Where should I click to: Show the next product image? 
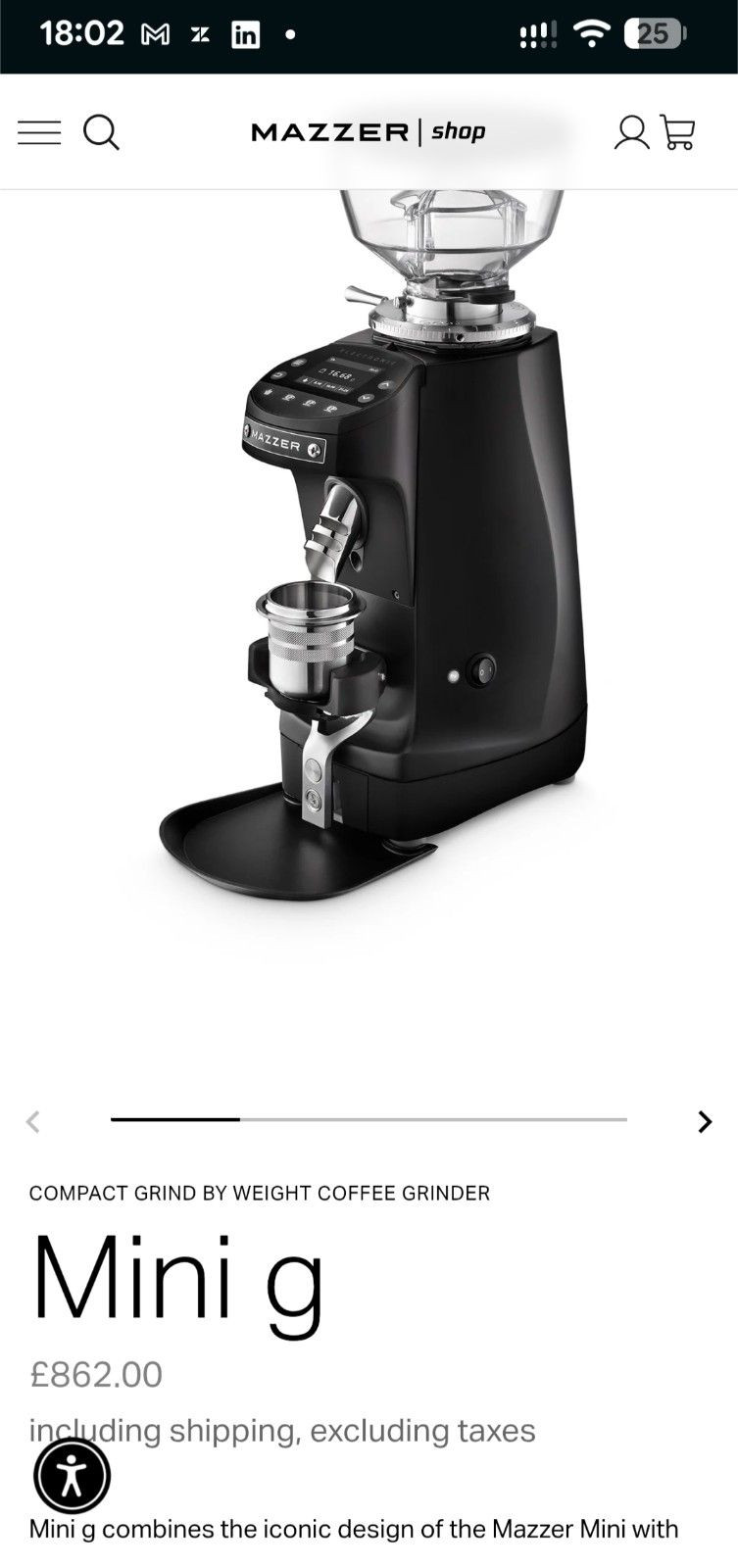point(704,1122)
